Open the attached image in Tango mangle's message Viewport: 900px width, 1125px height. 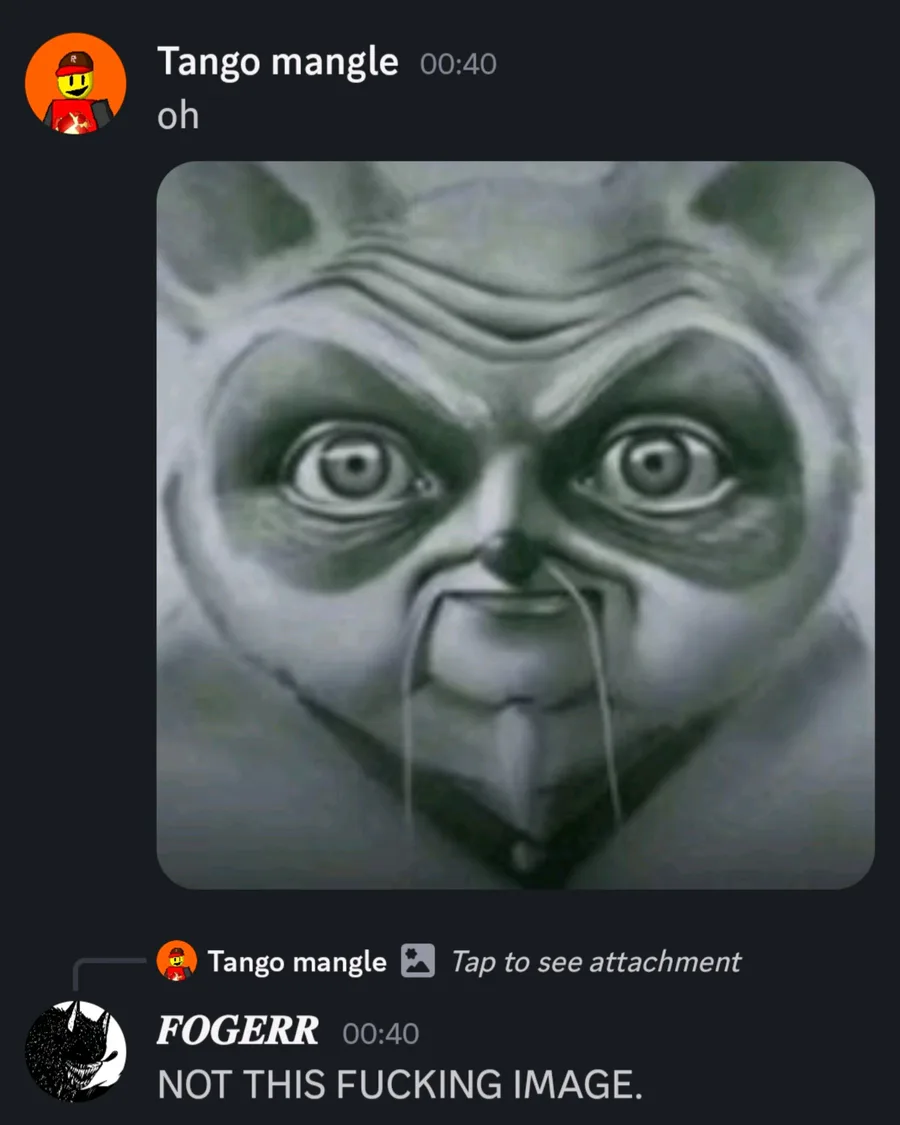[515, 525]
